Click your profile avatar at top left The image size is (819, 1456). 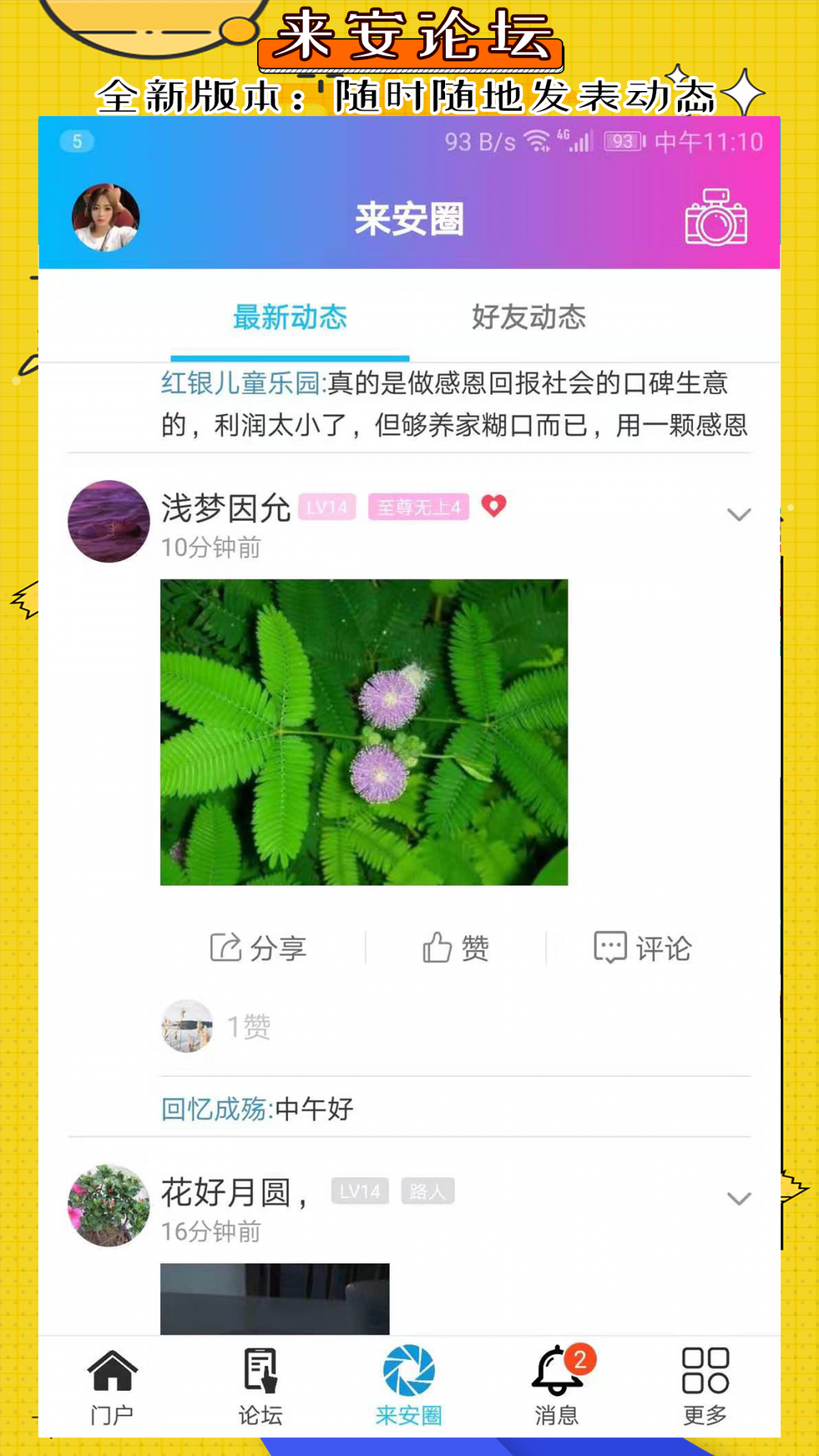click(x=106, y=218)
